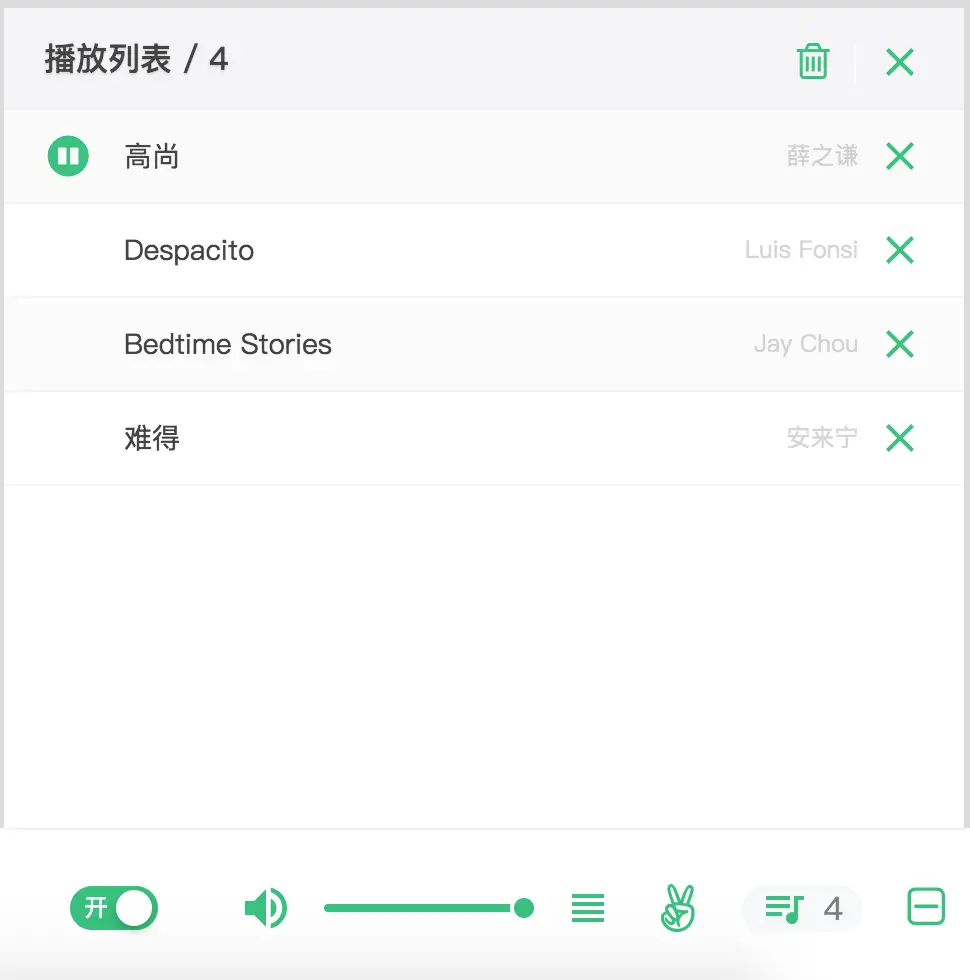Viewport: 970px width, 980px height.
Task: Pause the playing song 高尚
Action: click(x=67, y=156)
